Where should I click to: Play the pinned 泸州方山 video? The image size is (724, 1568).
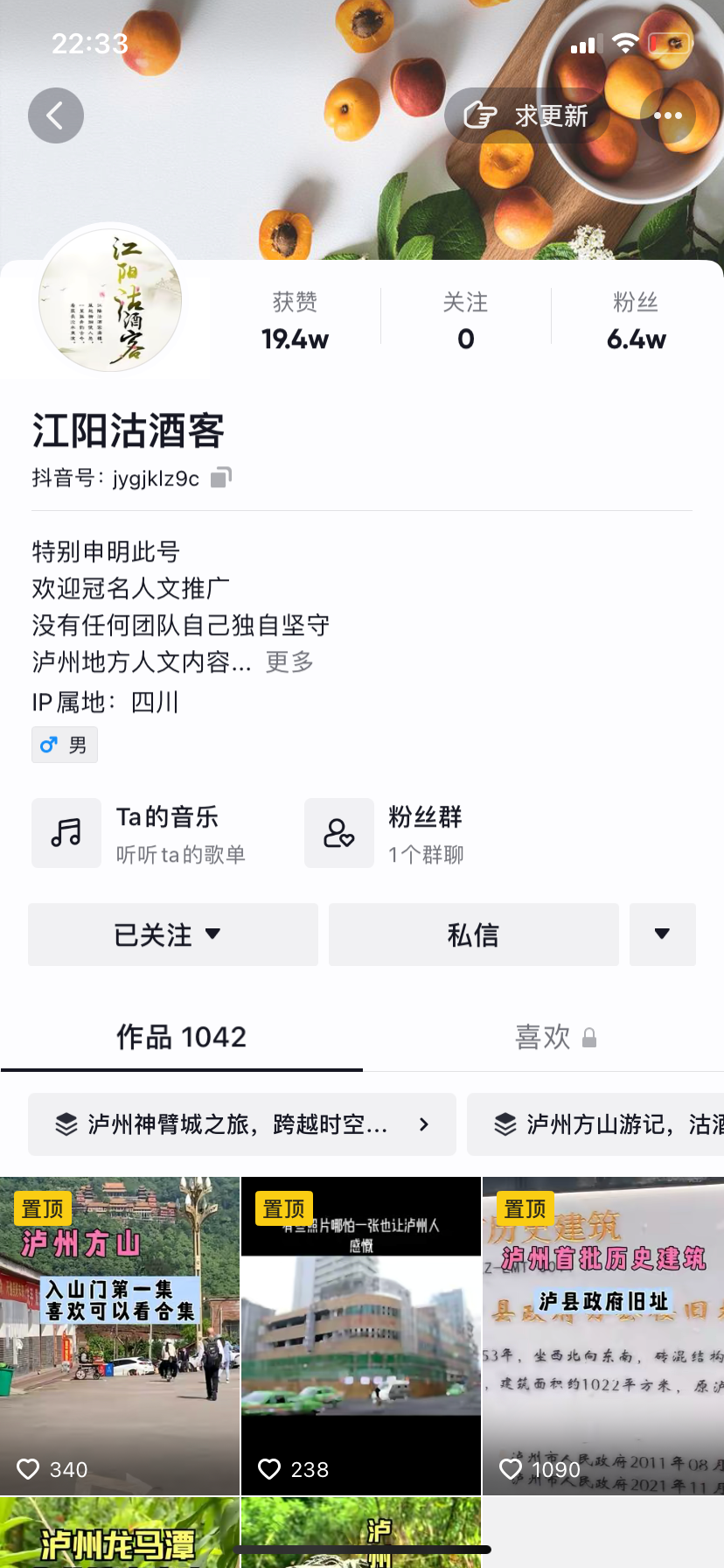coord(120,1335)
